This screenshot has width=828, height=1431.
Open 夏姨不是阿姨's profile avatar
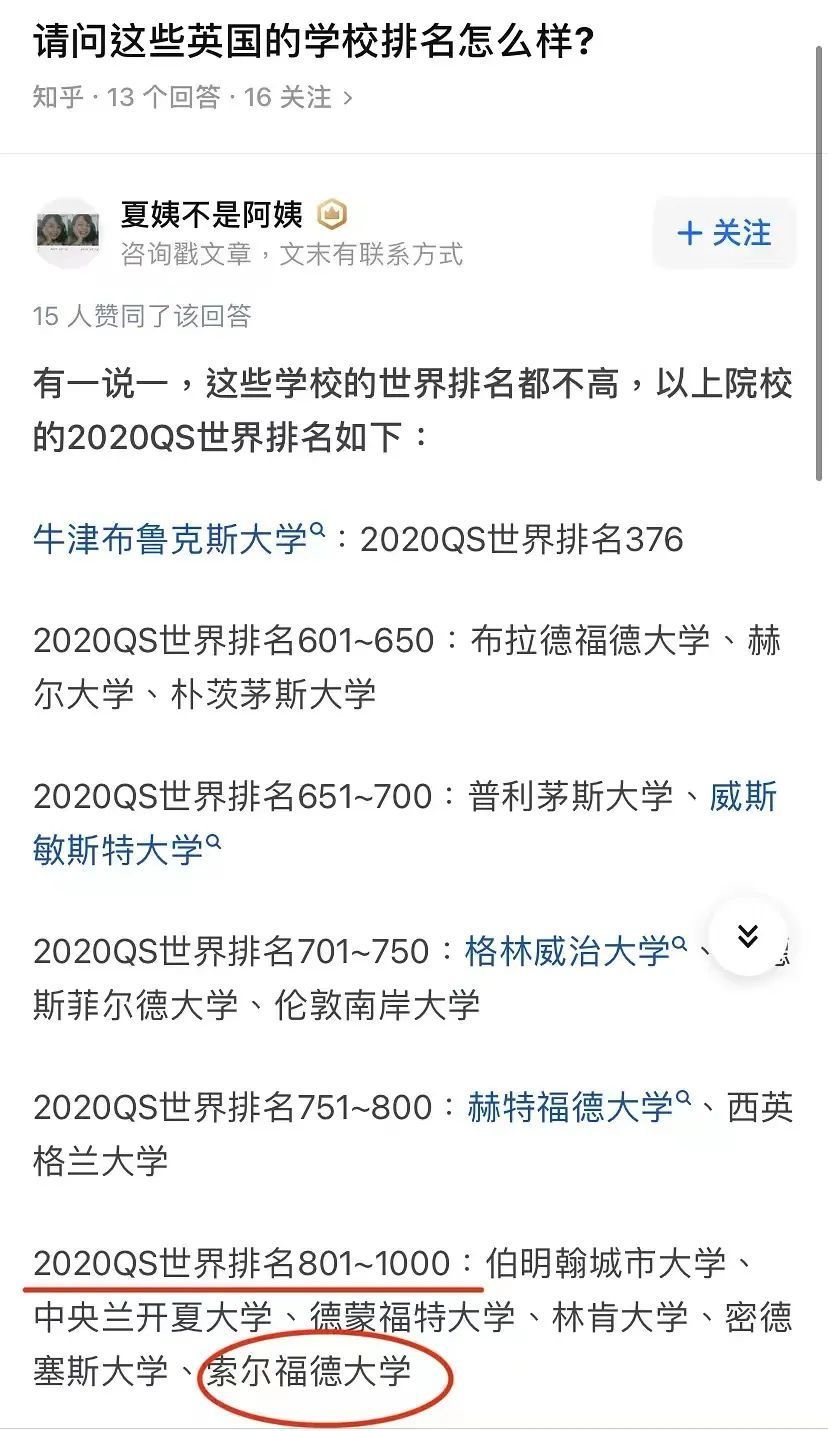68,233
